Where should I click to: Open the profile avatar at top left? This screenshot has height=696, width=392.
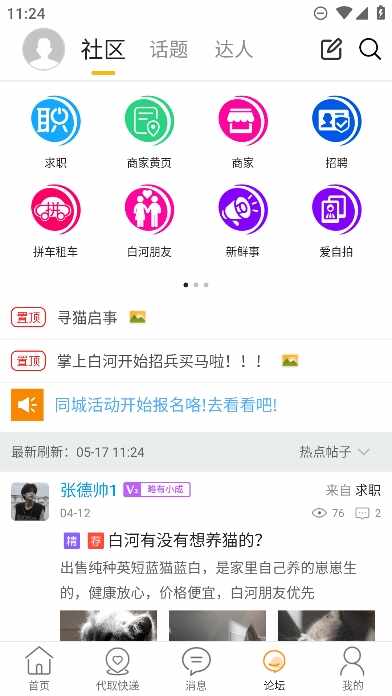[44, 49]
